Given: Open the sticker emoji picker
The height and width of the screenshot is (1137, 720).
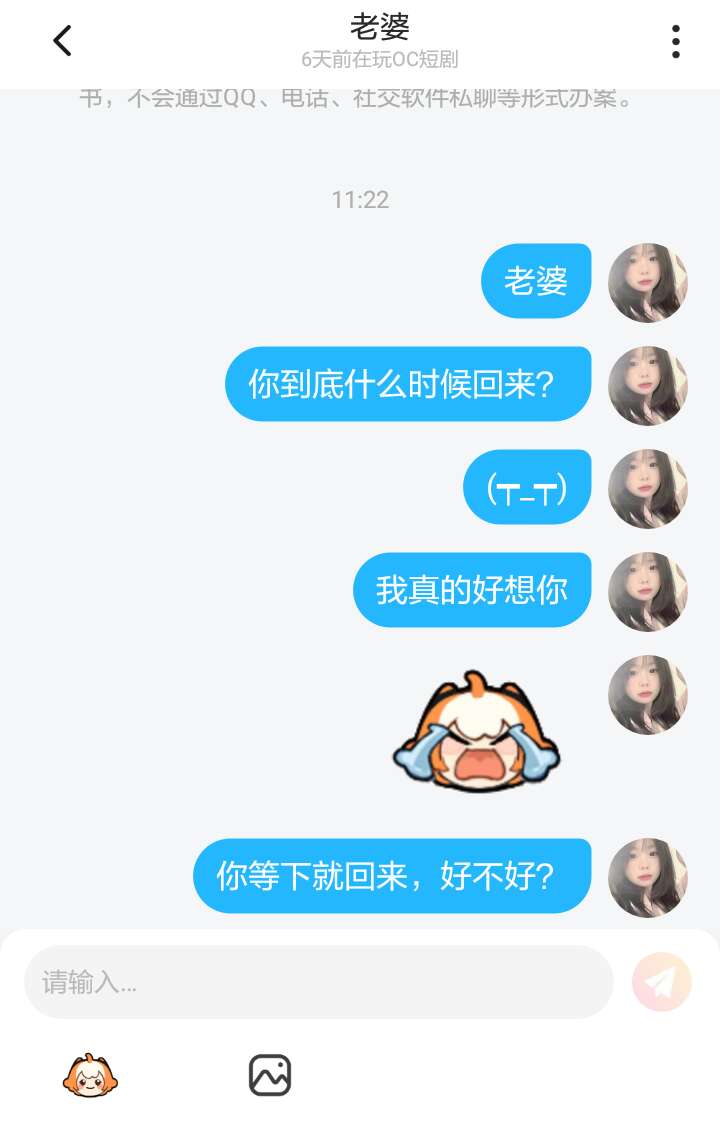Looking at the screenshot, I should 90,1076.
